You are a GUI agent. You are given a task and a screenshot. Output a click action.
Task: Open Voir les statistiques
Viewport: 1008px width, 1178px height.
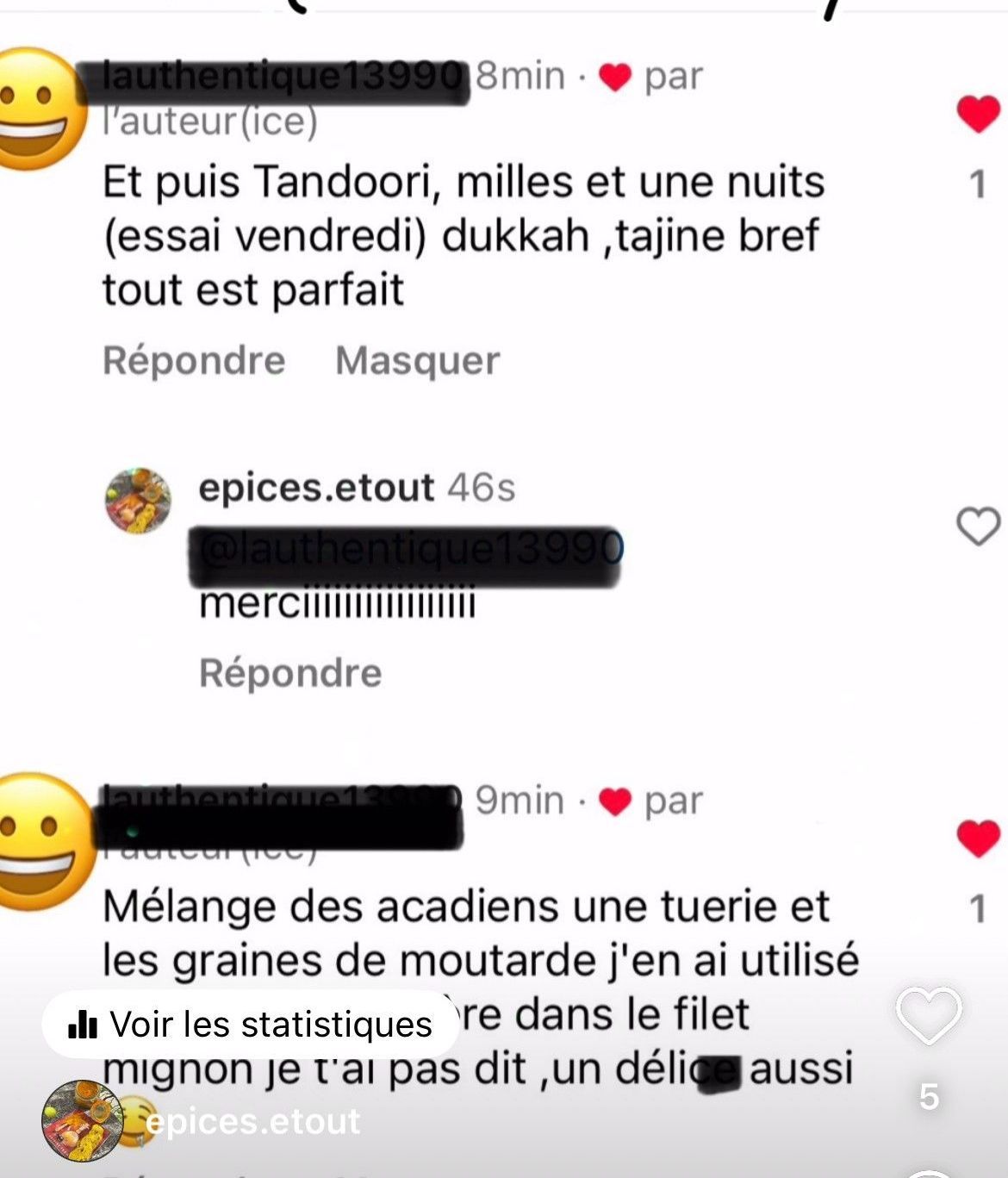[251, 1025]
